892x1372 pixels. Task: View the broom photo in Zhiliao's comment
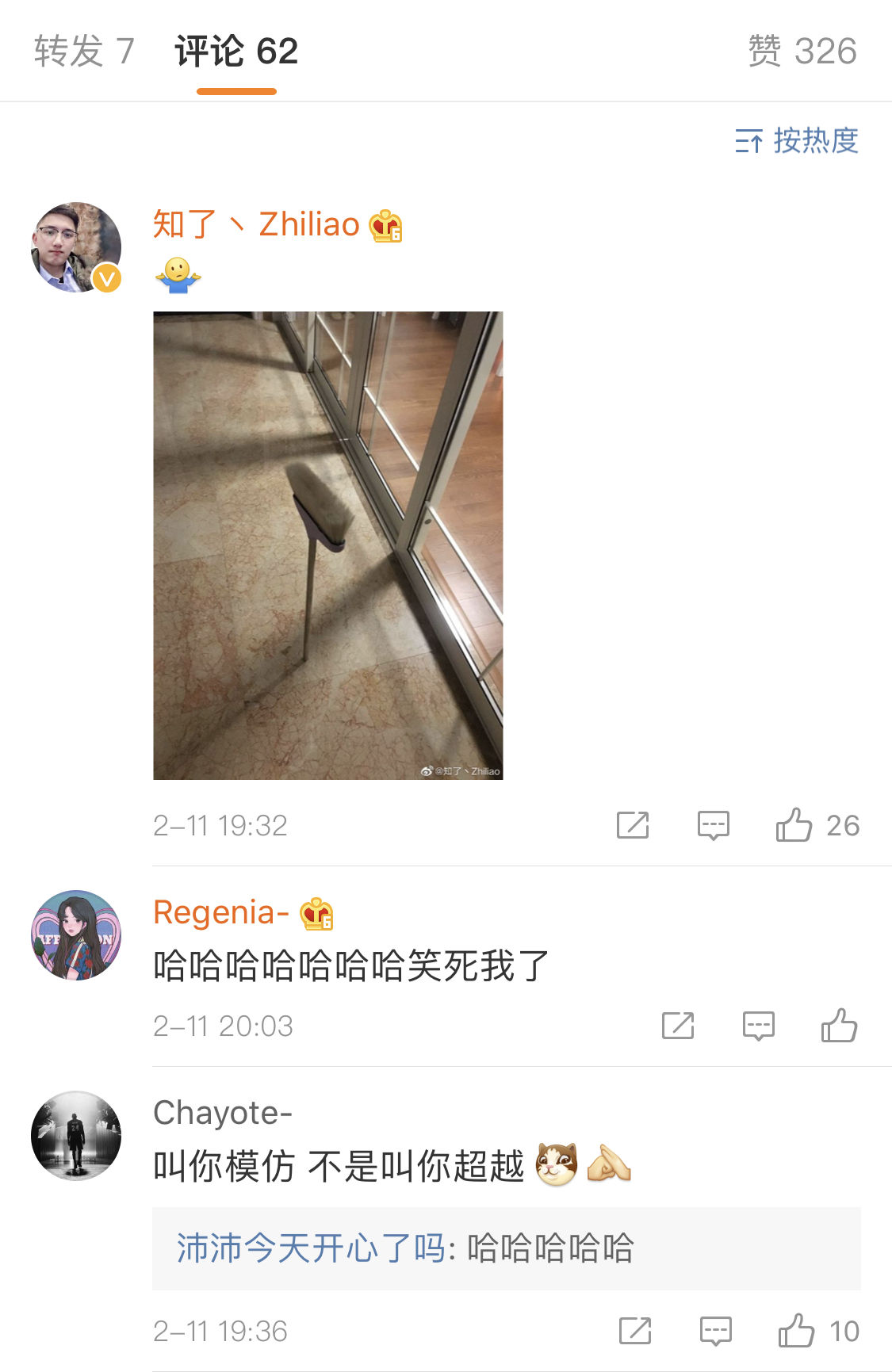pos(327,545)
